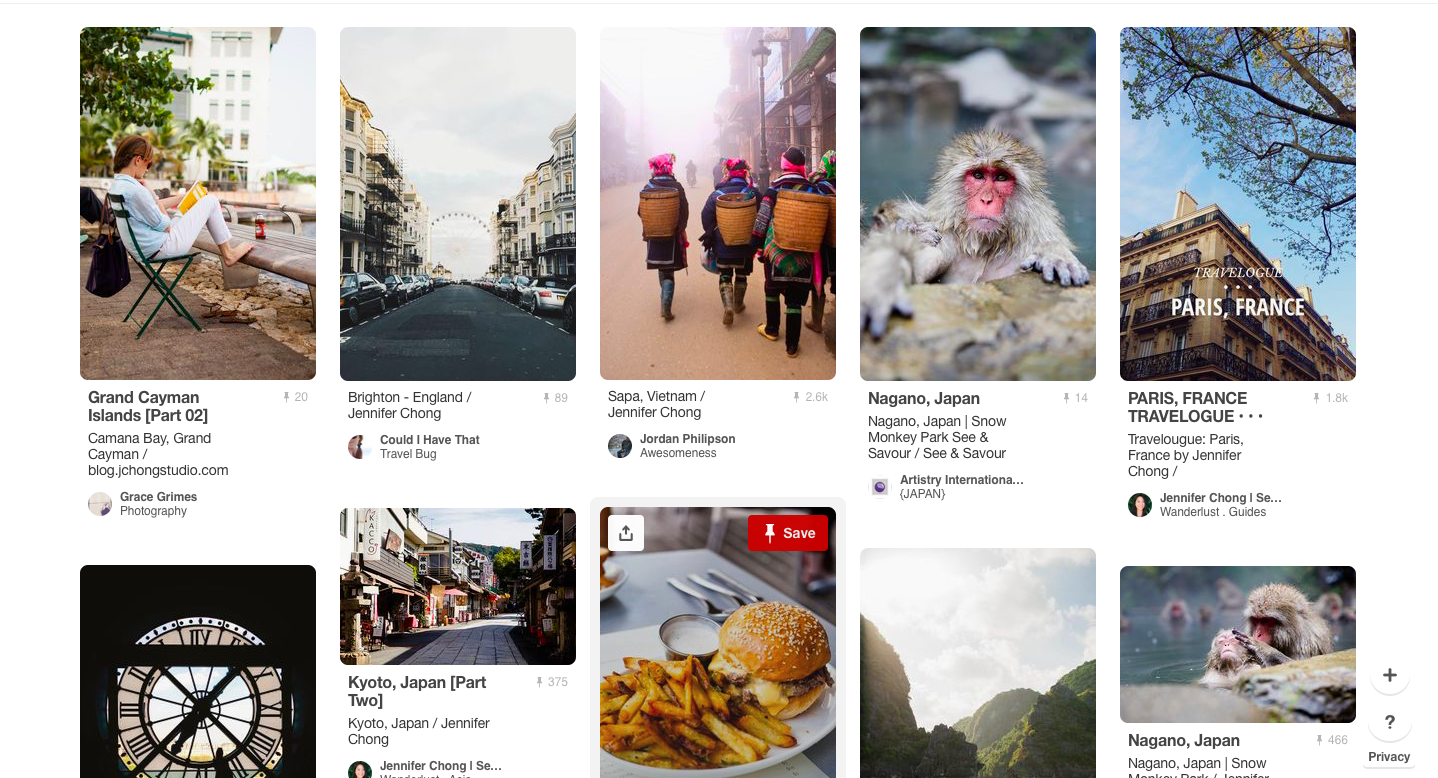Open the Grand Cayman Islands pin
Screen dimensions: 1438x778
198,203
